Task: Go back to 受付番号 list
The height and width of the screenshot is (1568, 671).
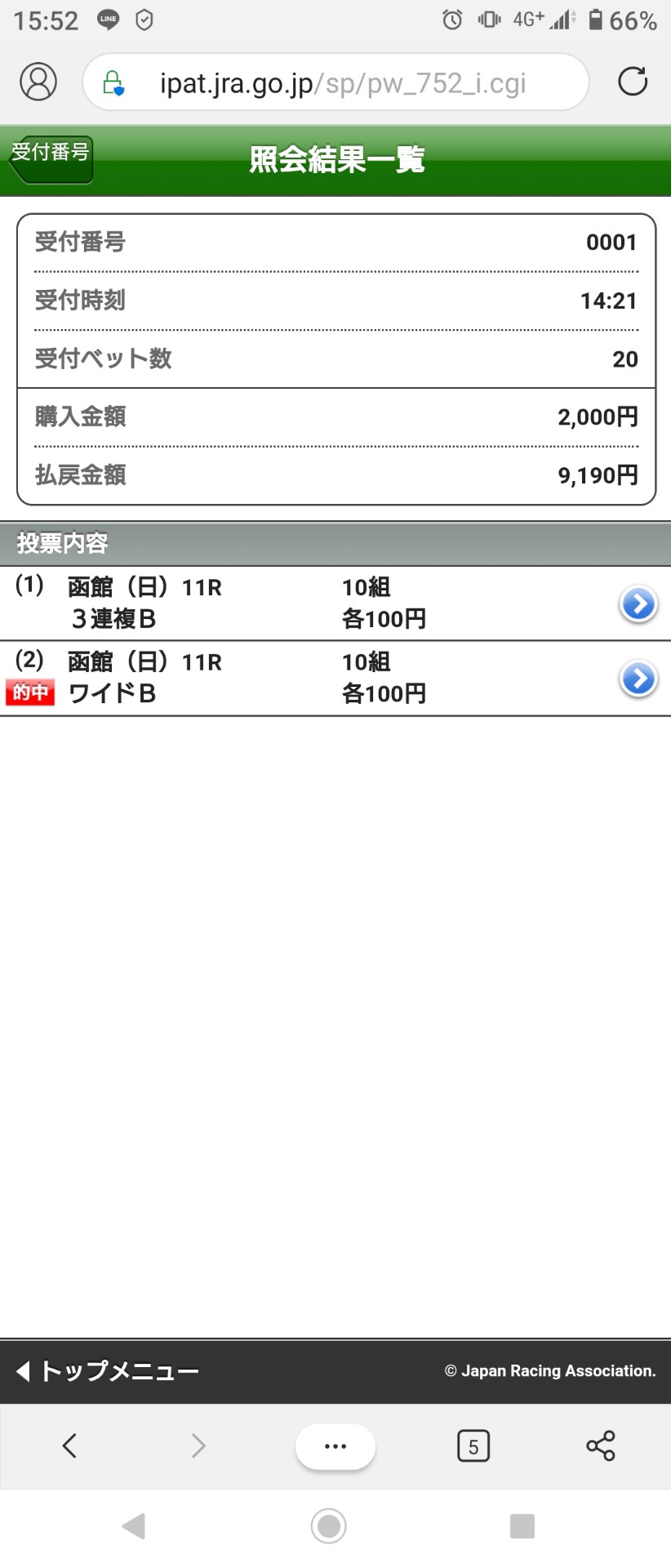Action: pos(51,158)
